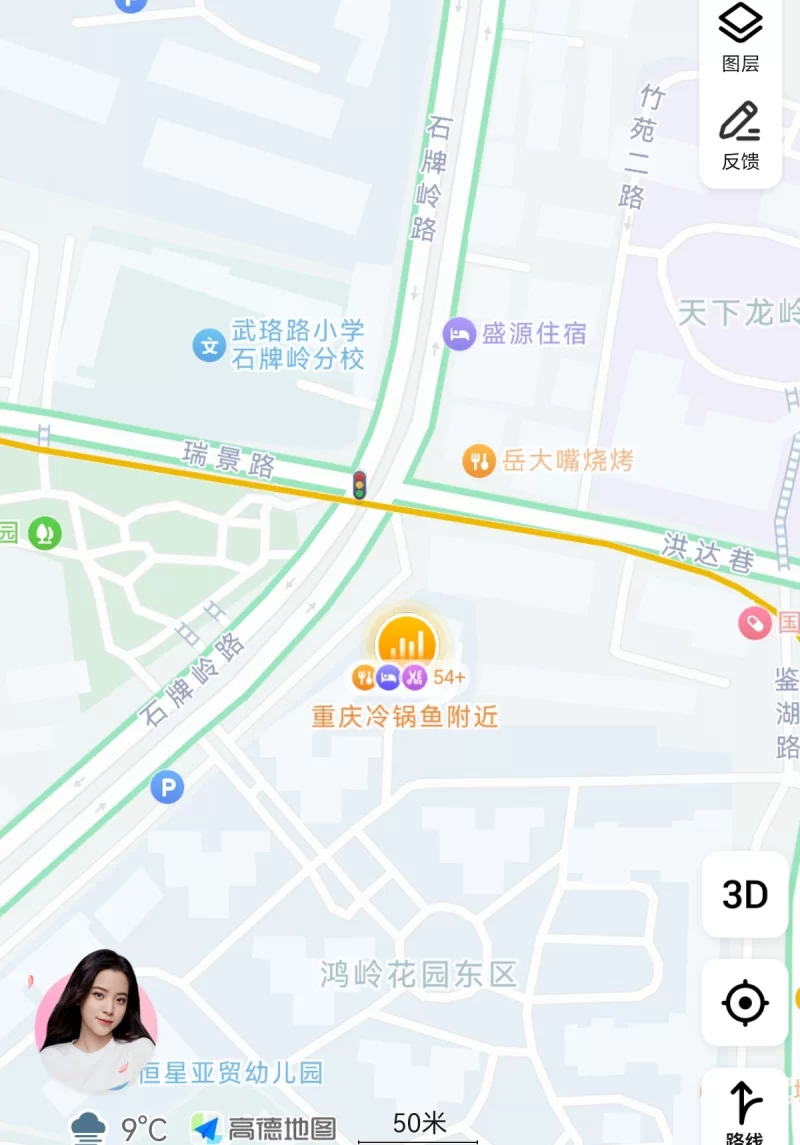Tap the hotel bed icon in the 54+ cluster
This screenshot has width=800, height=1145.
tap(388, 675)
